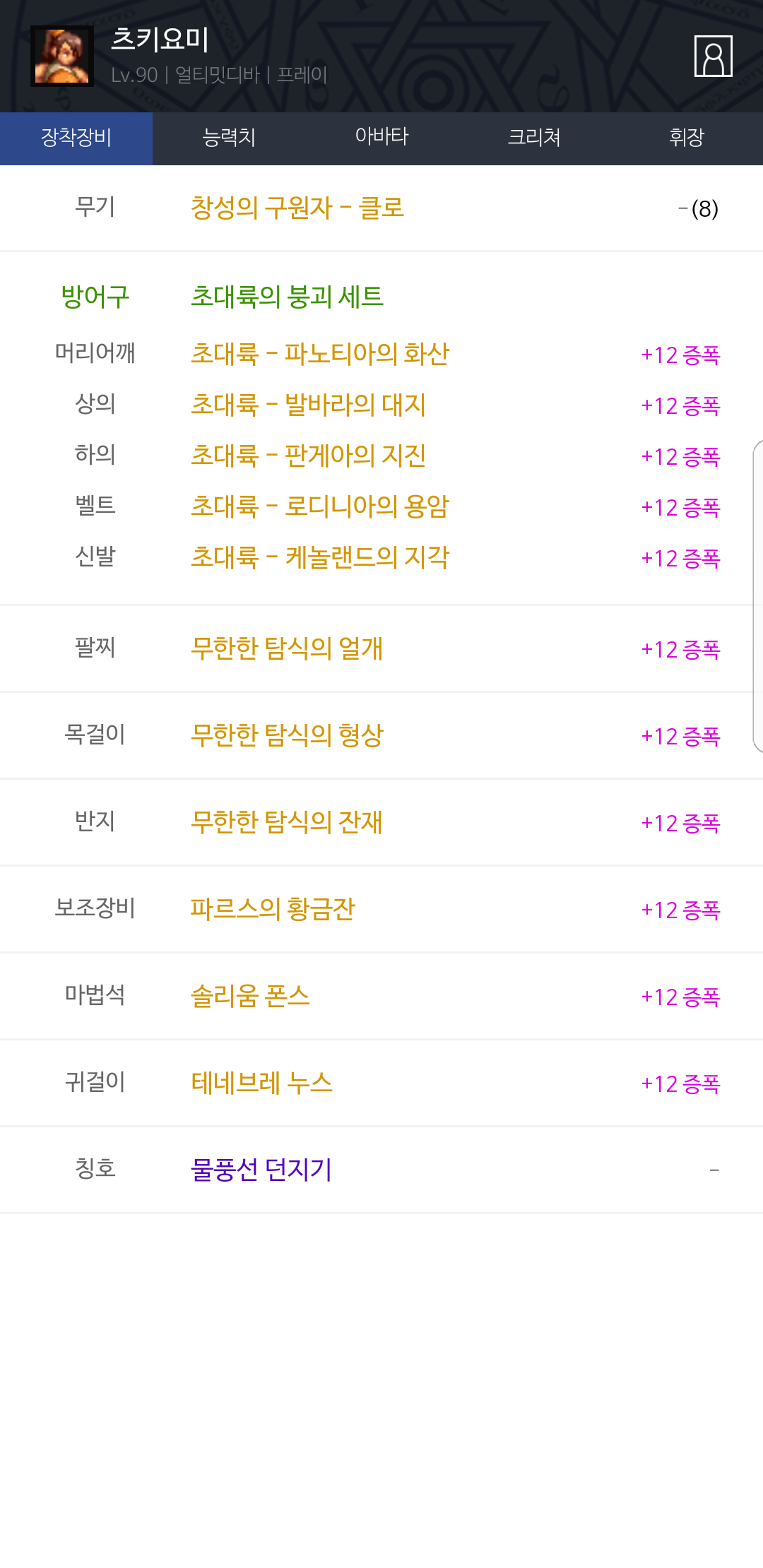View 초대륙 - 발바라의 대지 details

tap(308, 405)
